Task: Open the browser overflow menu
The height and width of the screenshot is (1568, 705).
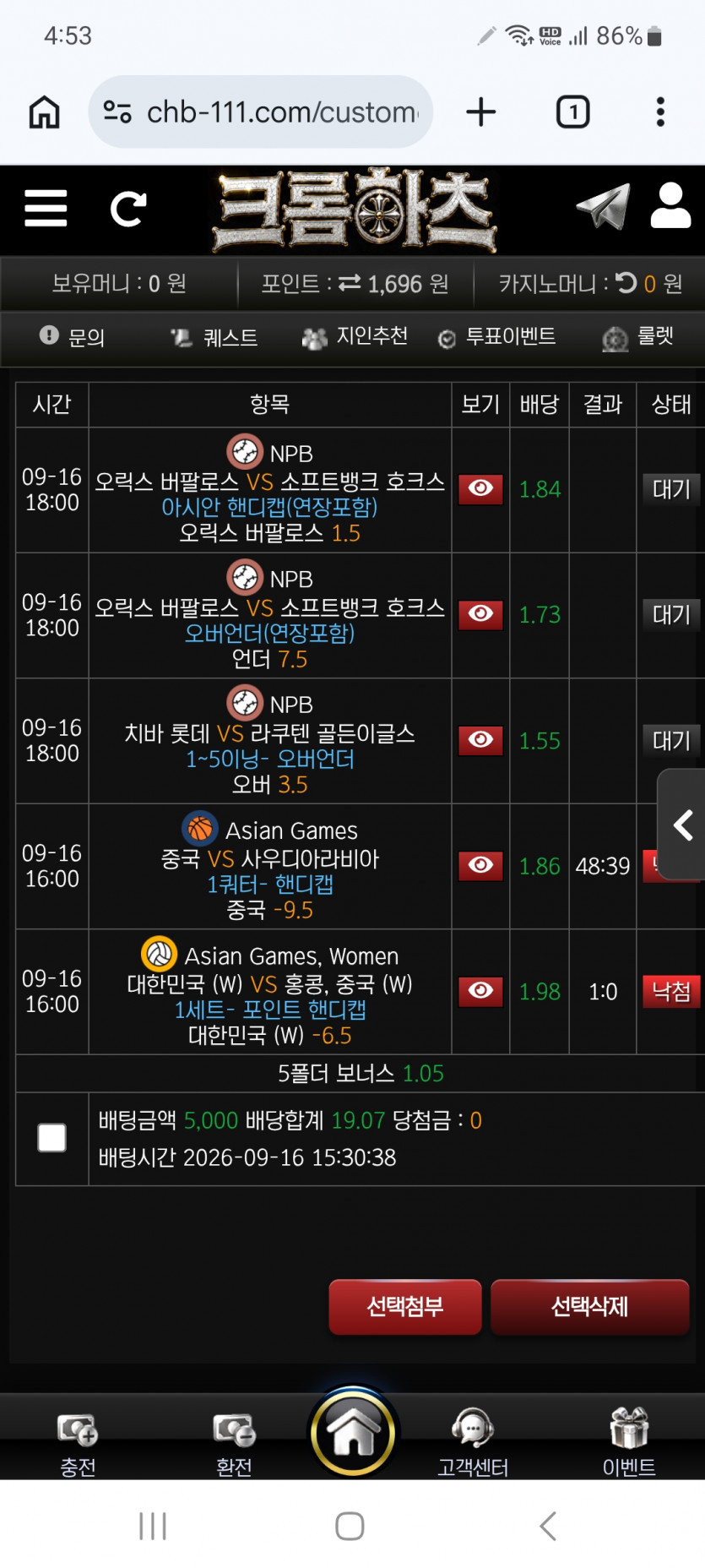Action: [x=660, y=112]
